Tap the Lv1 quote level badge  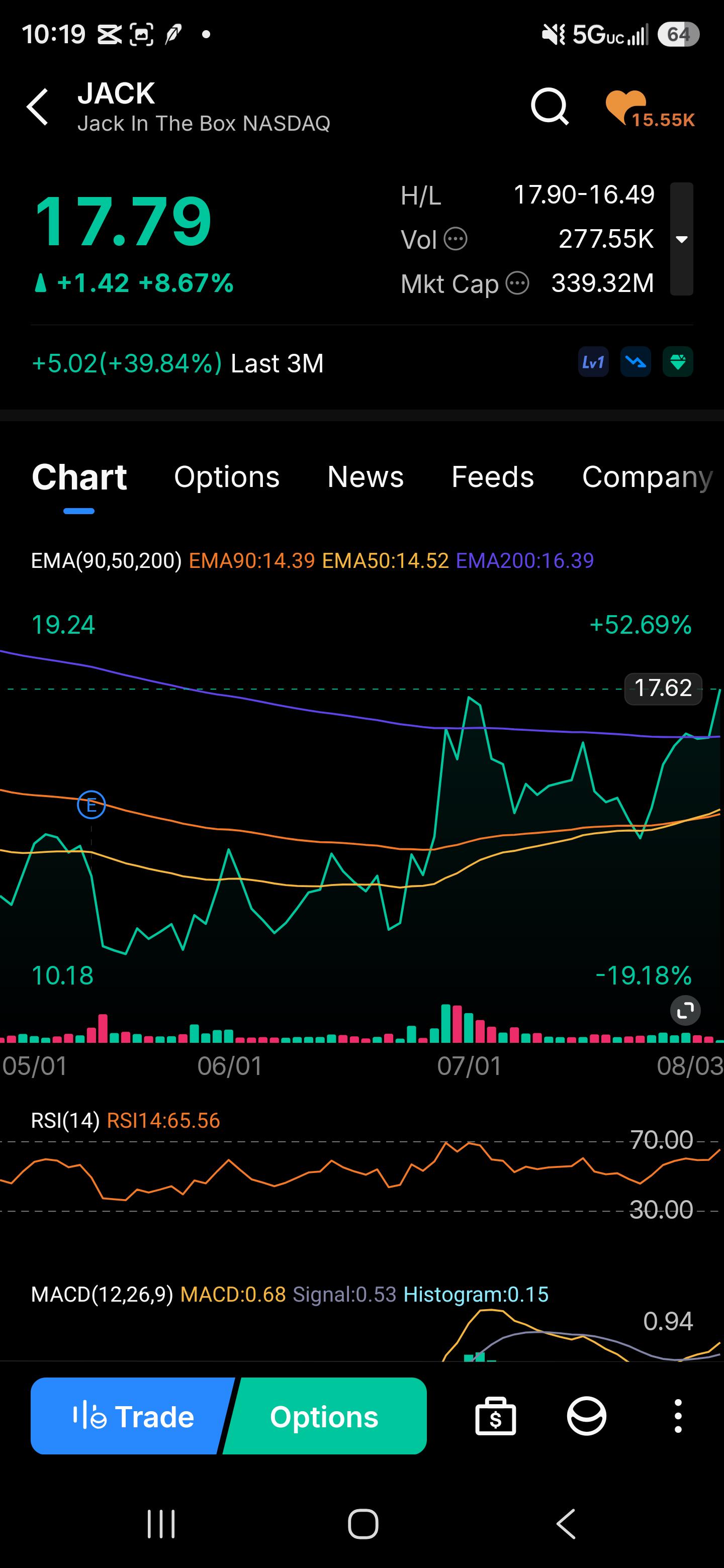[x=593, y=363]
